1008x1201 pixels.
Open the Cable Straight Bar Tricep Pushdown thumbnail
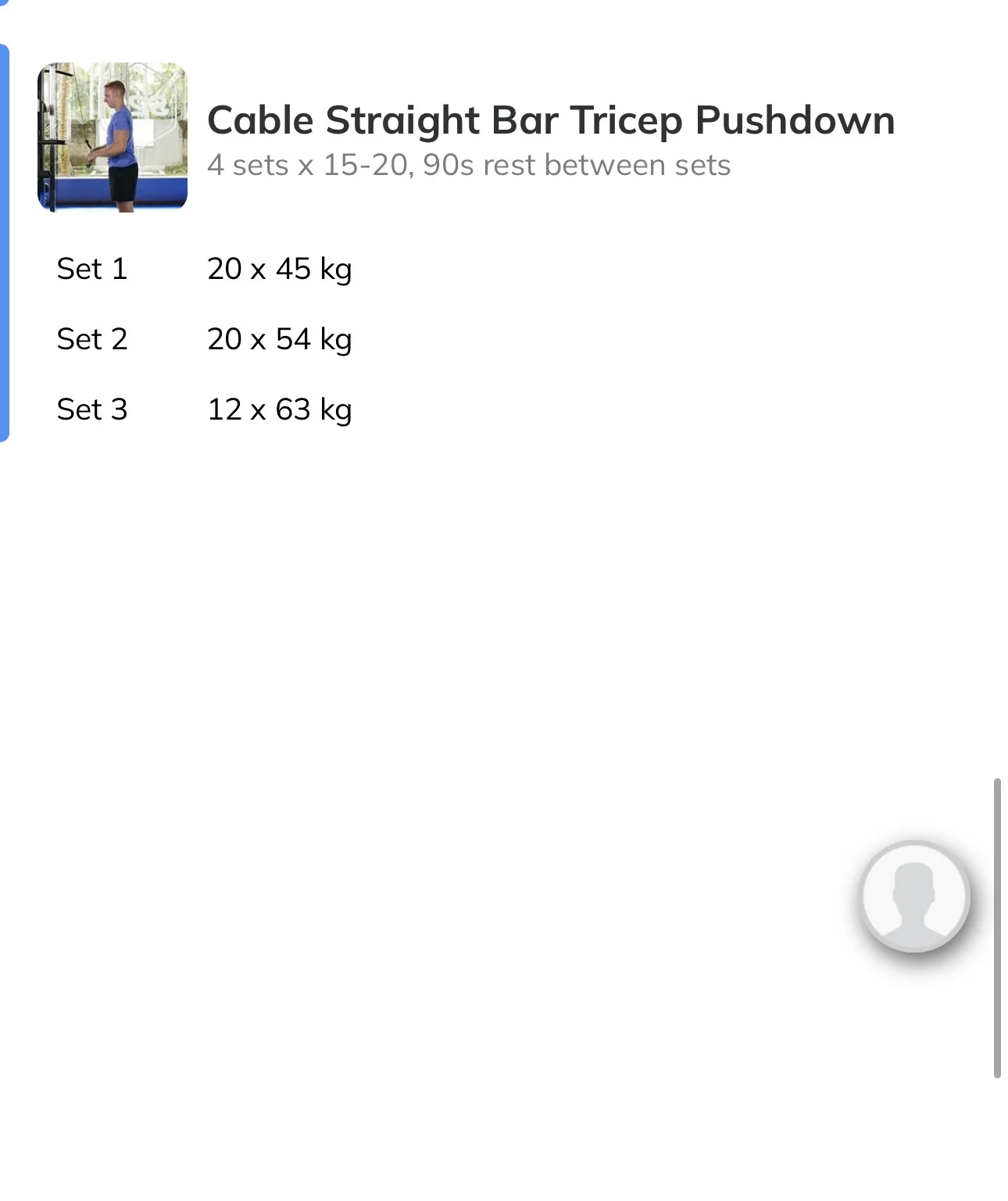113,138
